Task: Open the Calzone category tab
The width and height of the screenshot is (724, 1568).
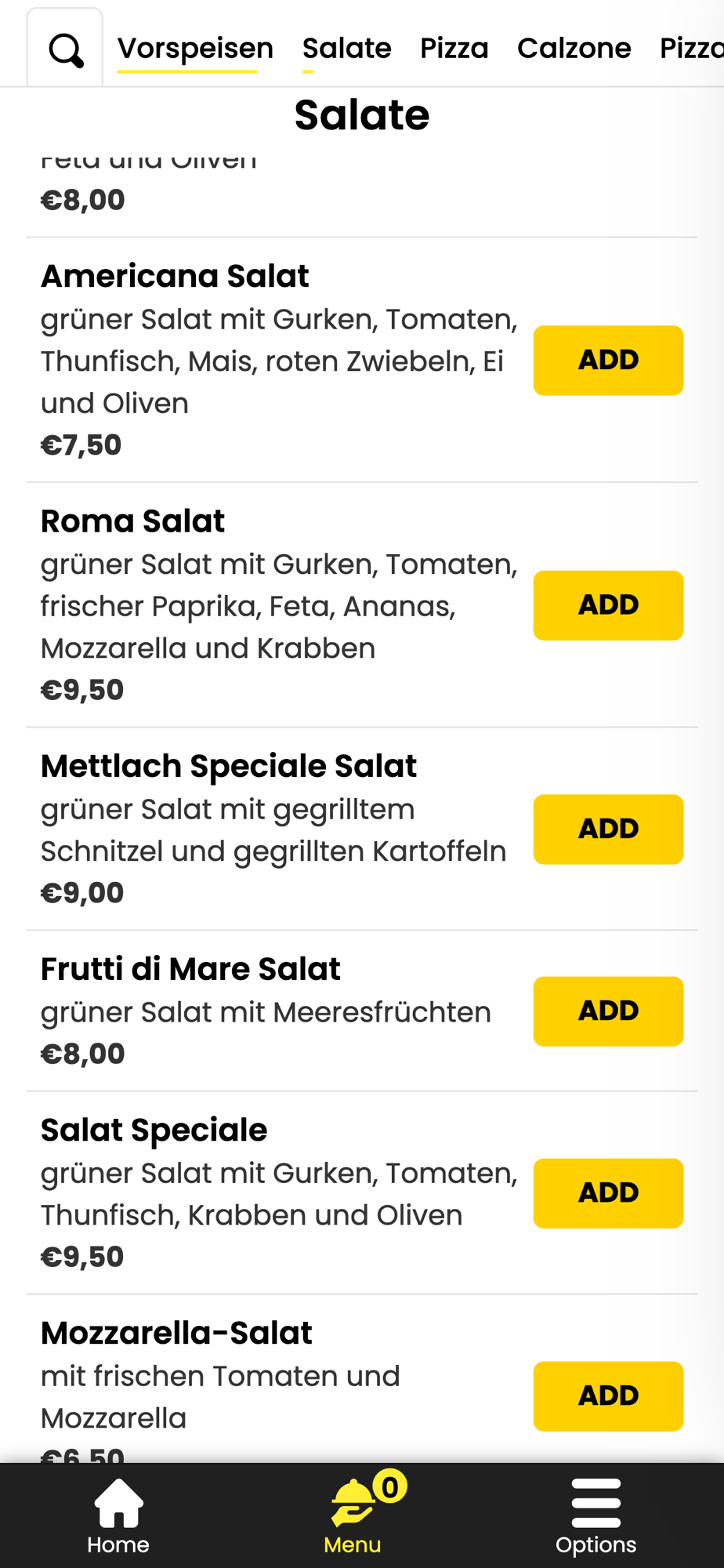Action: 574,49
